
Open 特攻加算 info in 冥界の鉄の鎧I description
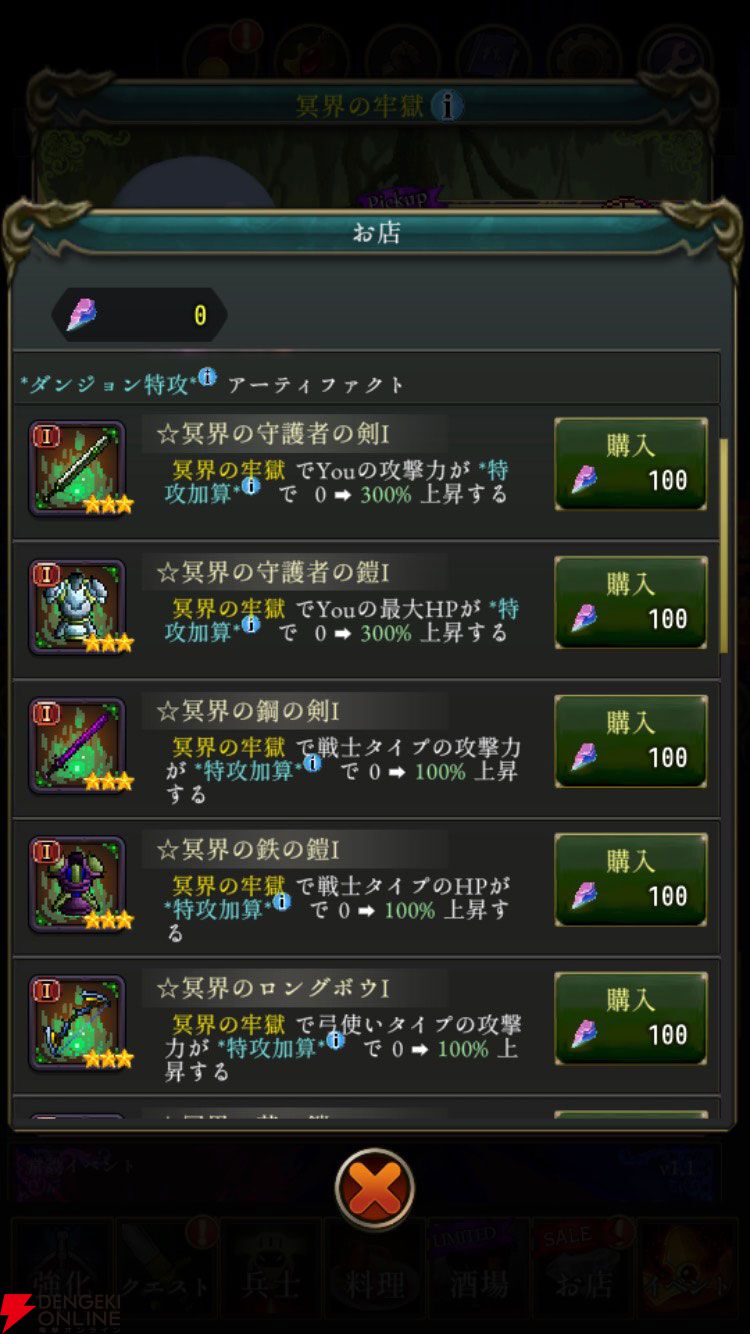point(282,903)
